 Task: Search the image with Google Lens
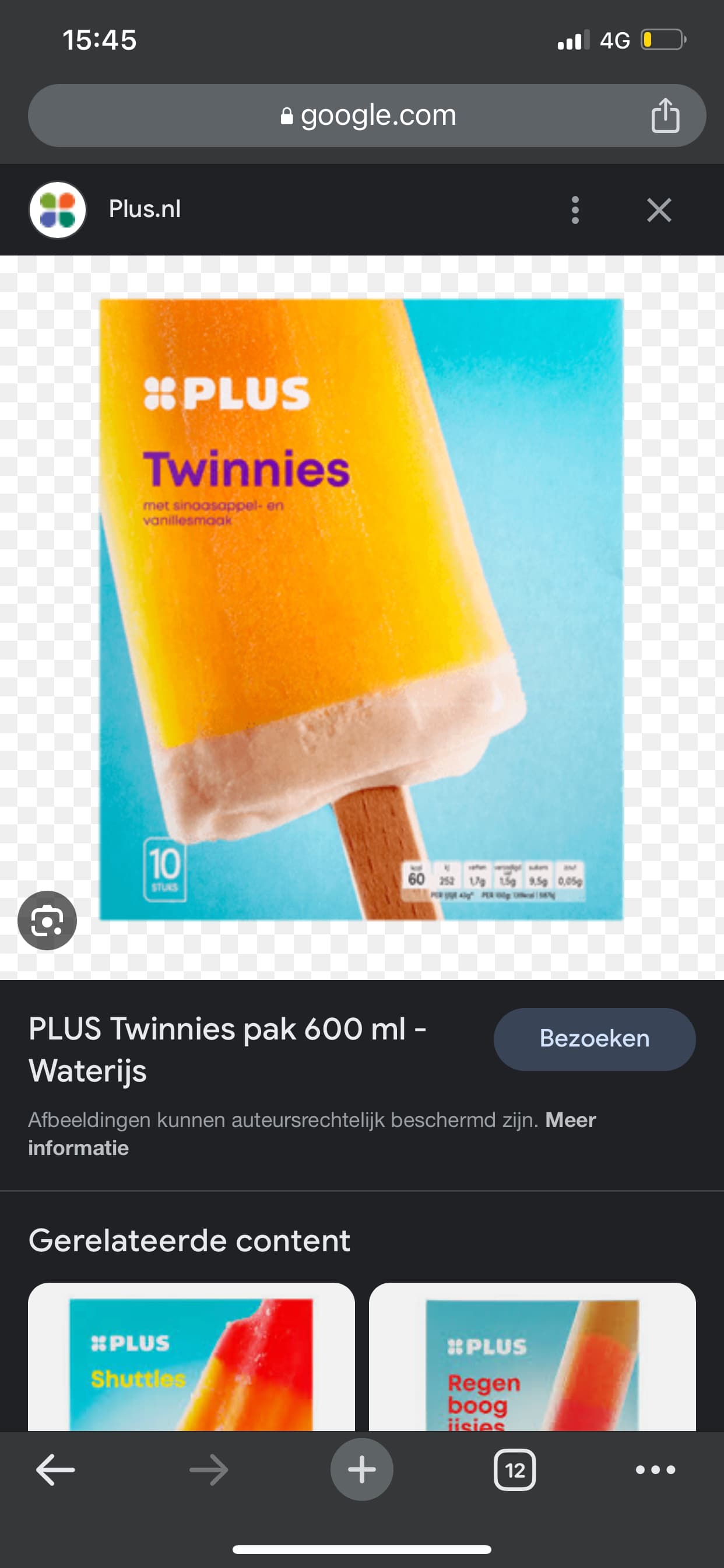[x=47, y=921]
